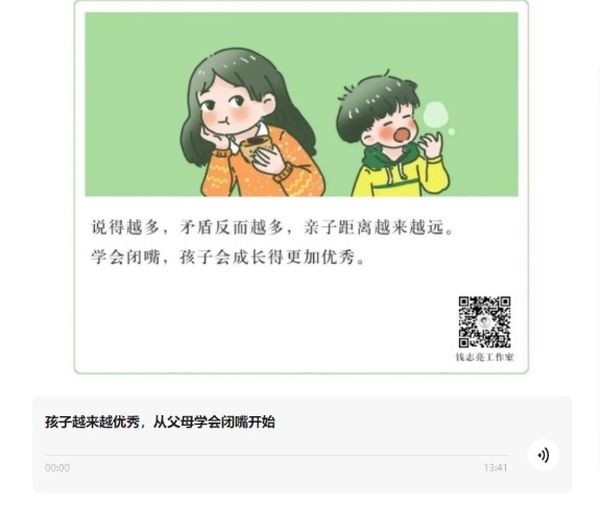The image size is (600, 507).
Task: Open the illustrated article image
Action: point(301,186)
